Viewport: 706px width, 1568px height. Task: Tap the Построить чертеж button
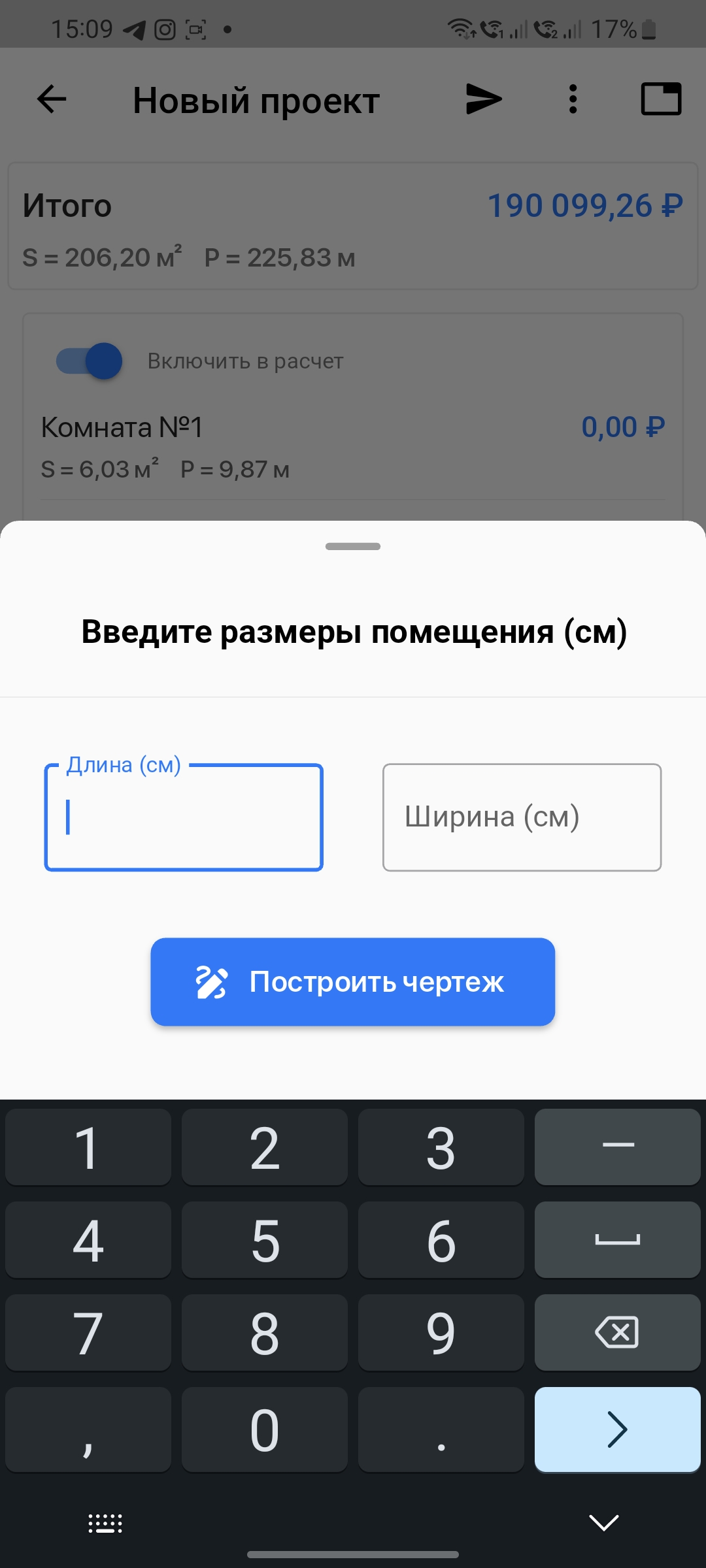(x=352, y=982)
